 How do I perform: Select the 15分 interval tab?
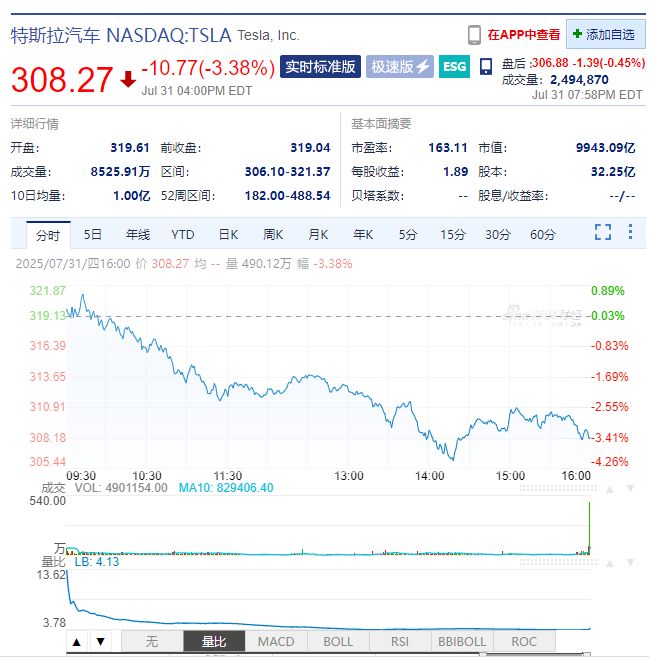pos(452,235)
